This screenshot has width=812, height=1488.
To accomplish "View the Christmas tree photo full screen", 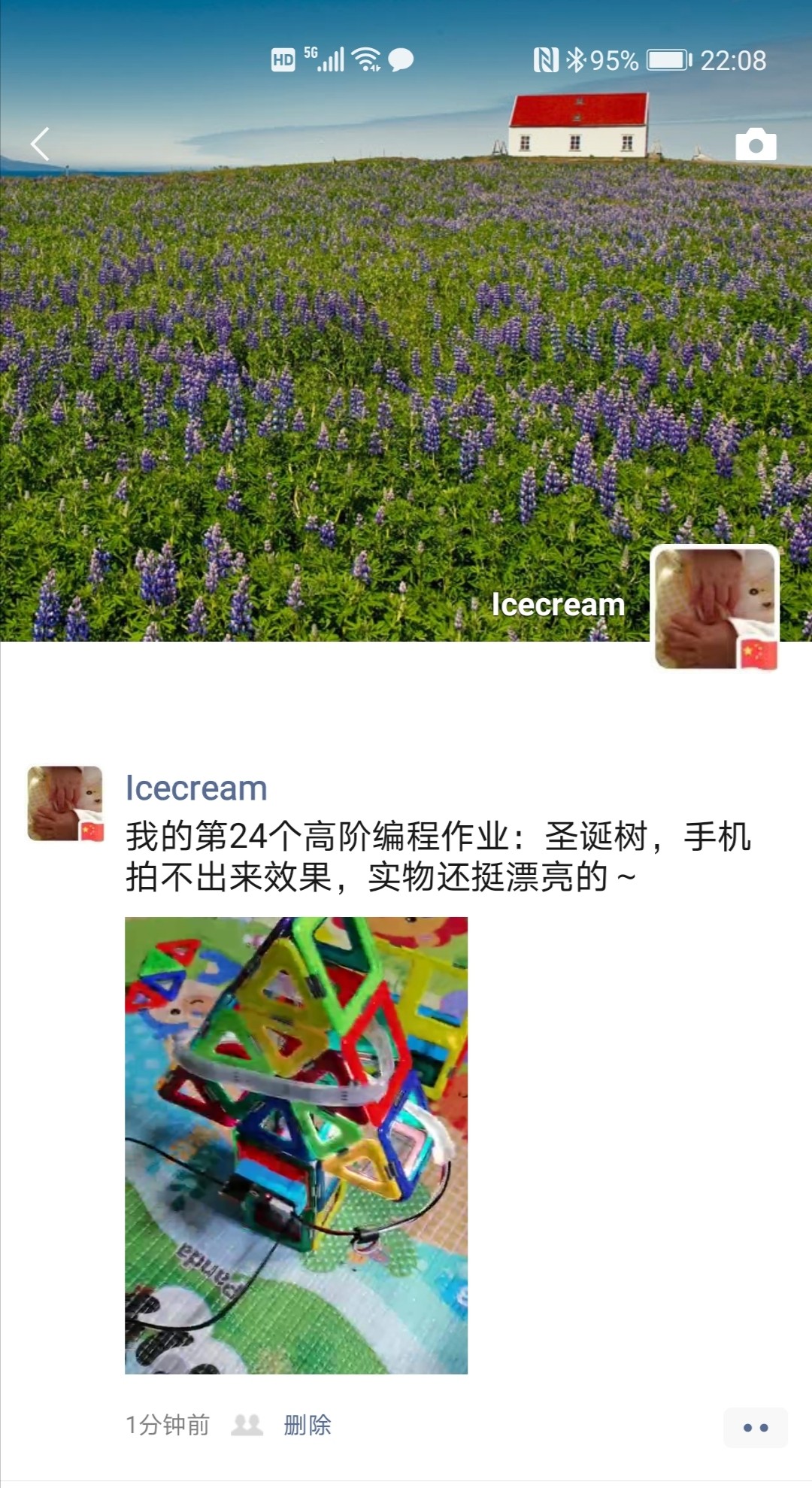I will (x=296, y=1145).
